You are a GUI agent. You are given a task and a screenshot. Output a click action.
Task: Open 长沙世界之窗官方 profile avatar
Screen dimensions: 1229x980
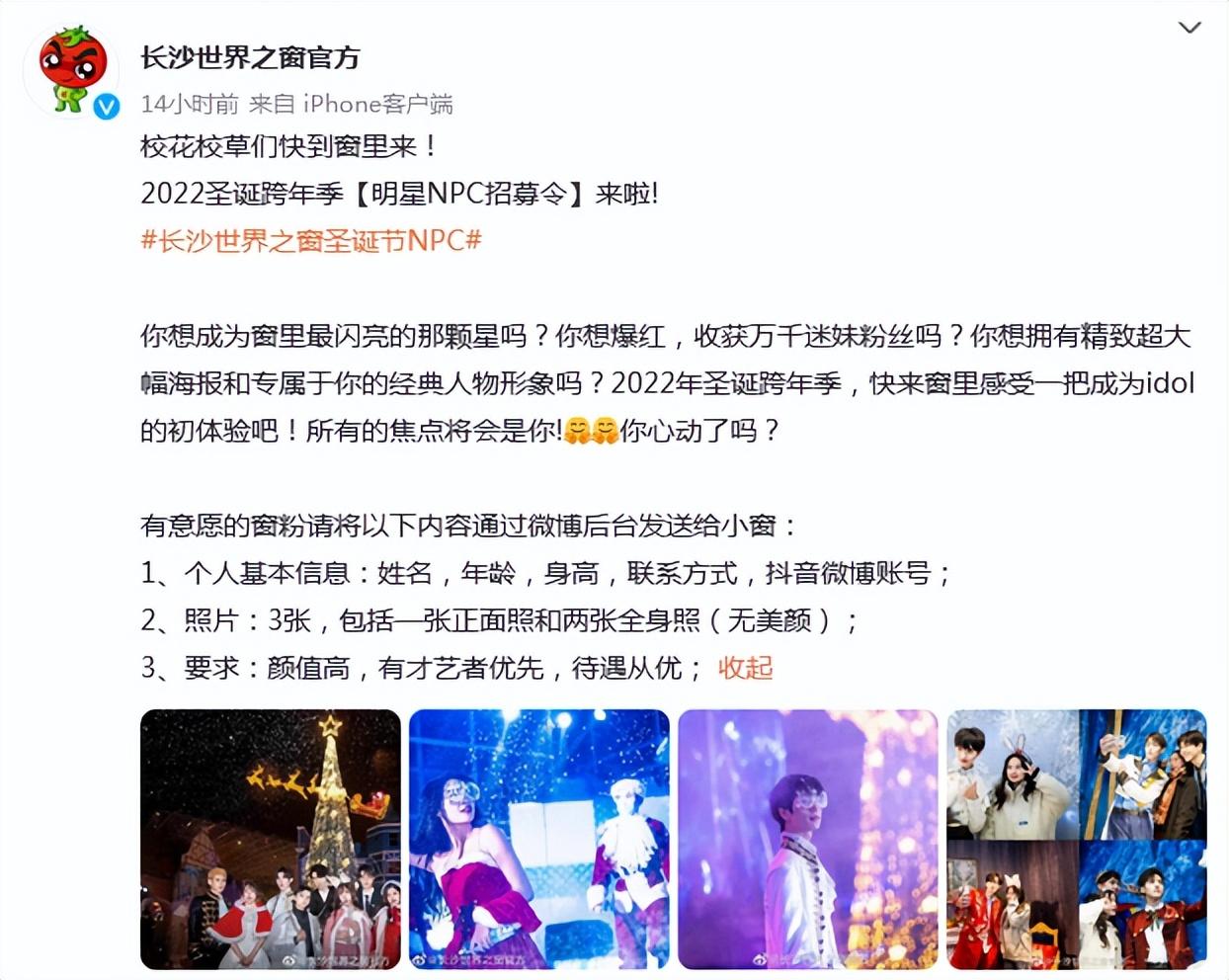point(72,69)
